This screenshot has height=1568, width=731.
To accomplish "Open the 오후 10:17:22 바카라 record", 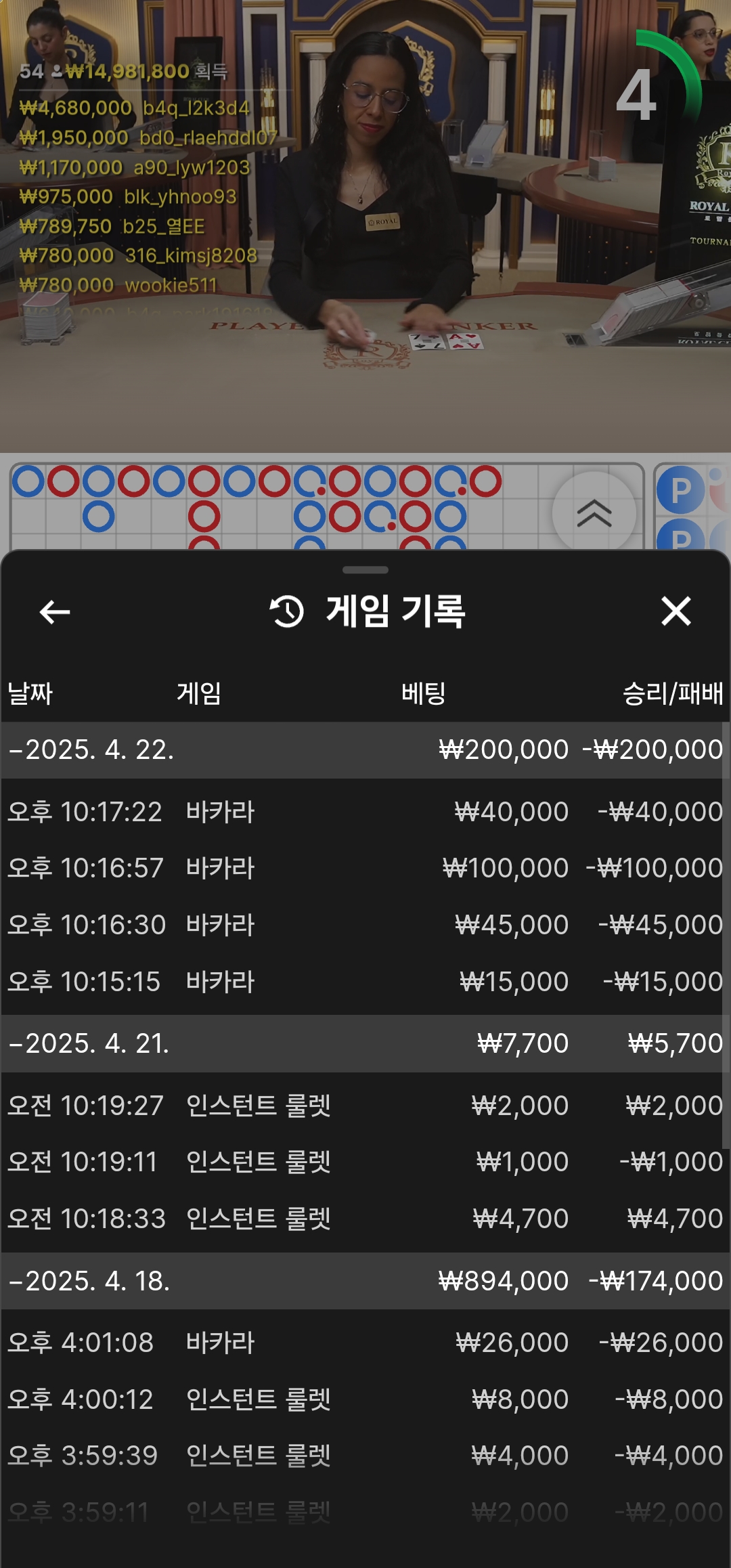I will (364, 812).
